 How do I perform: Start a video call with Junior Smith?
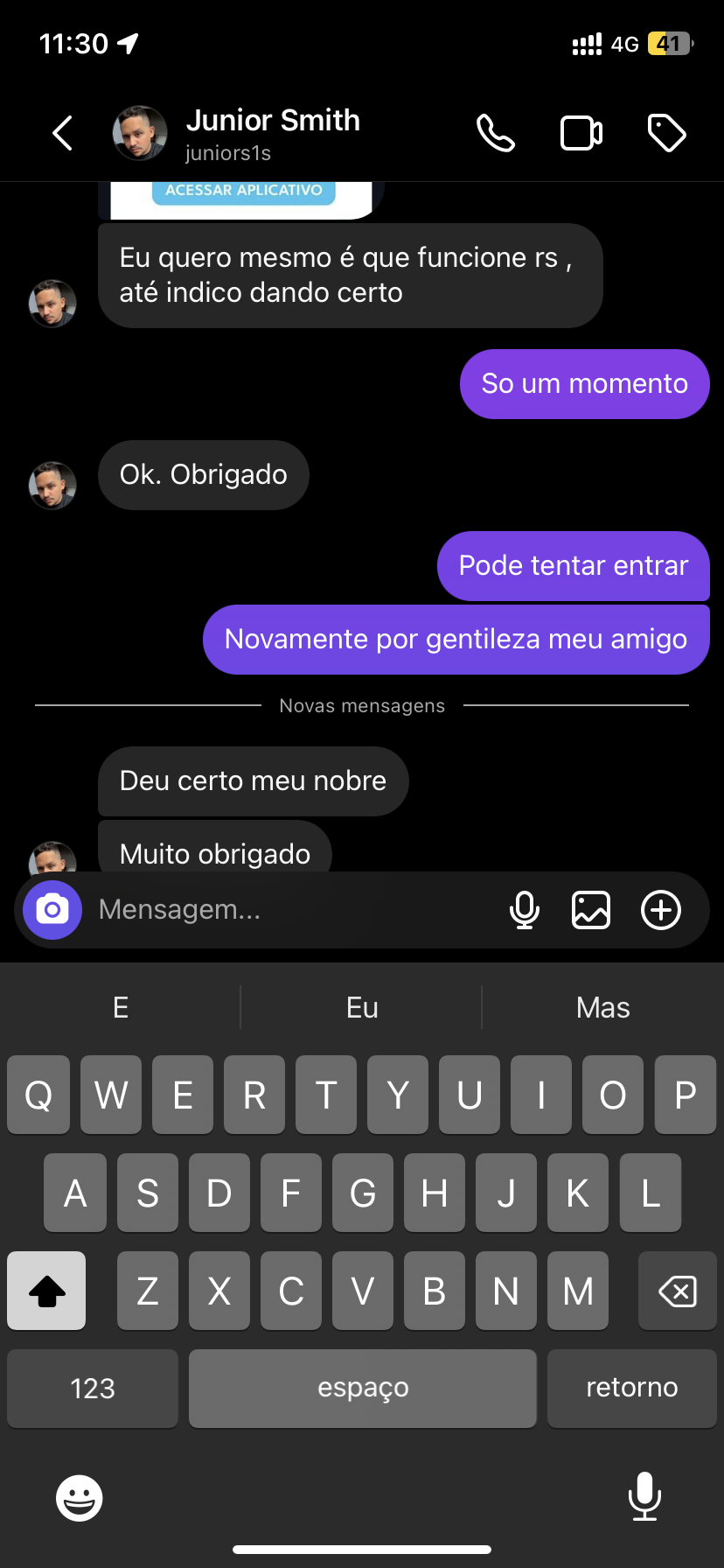pyautogui.click(x=581, y=134)
